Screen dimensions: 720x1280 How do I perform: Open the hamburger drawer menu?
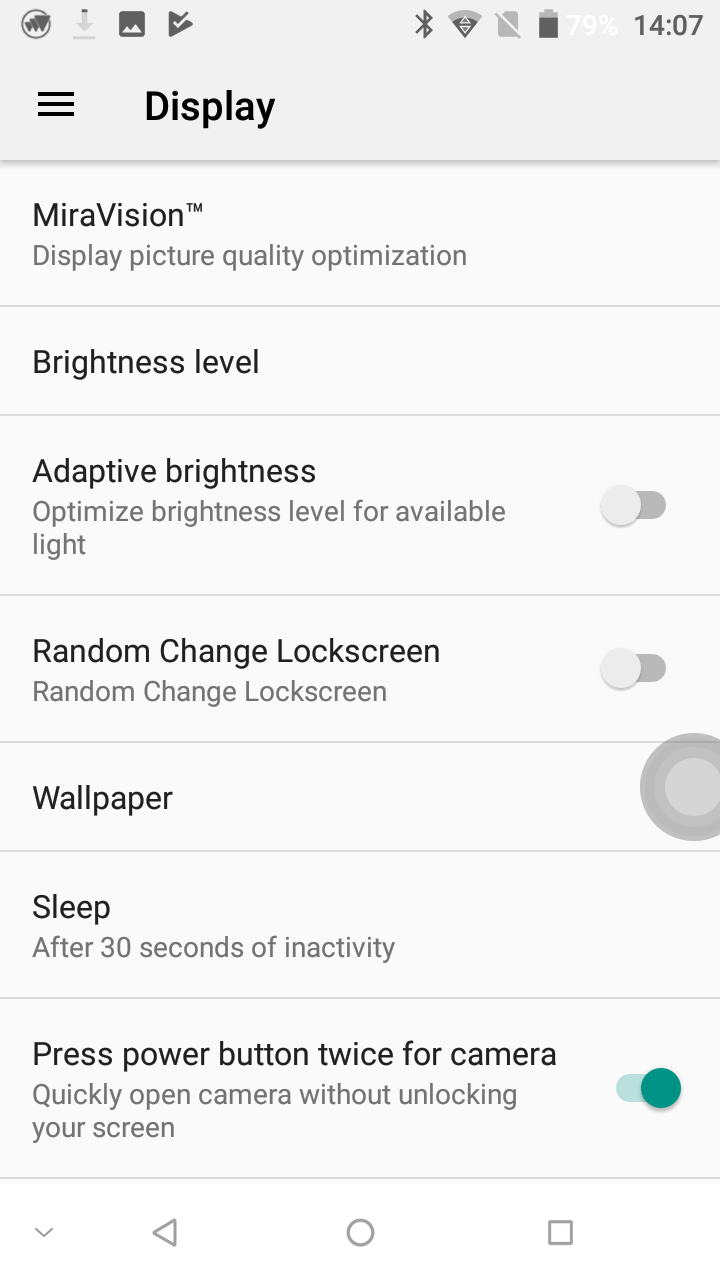[56, 106]
